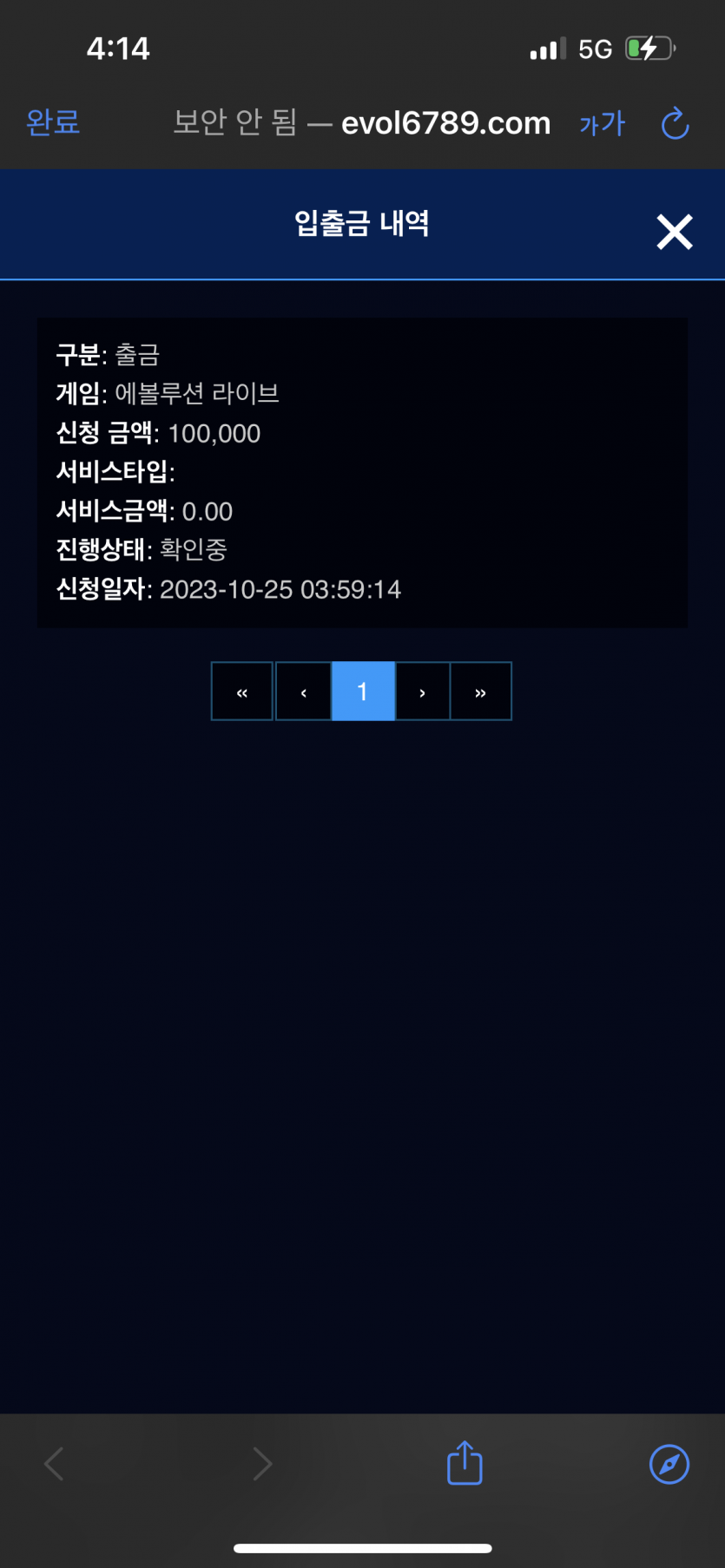This screenshot has height=1568, width=725.
Task: Go forward in the browser toolbar
Action: click(261, 1464)
